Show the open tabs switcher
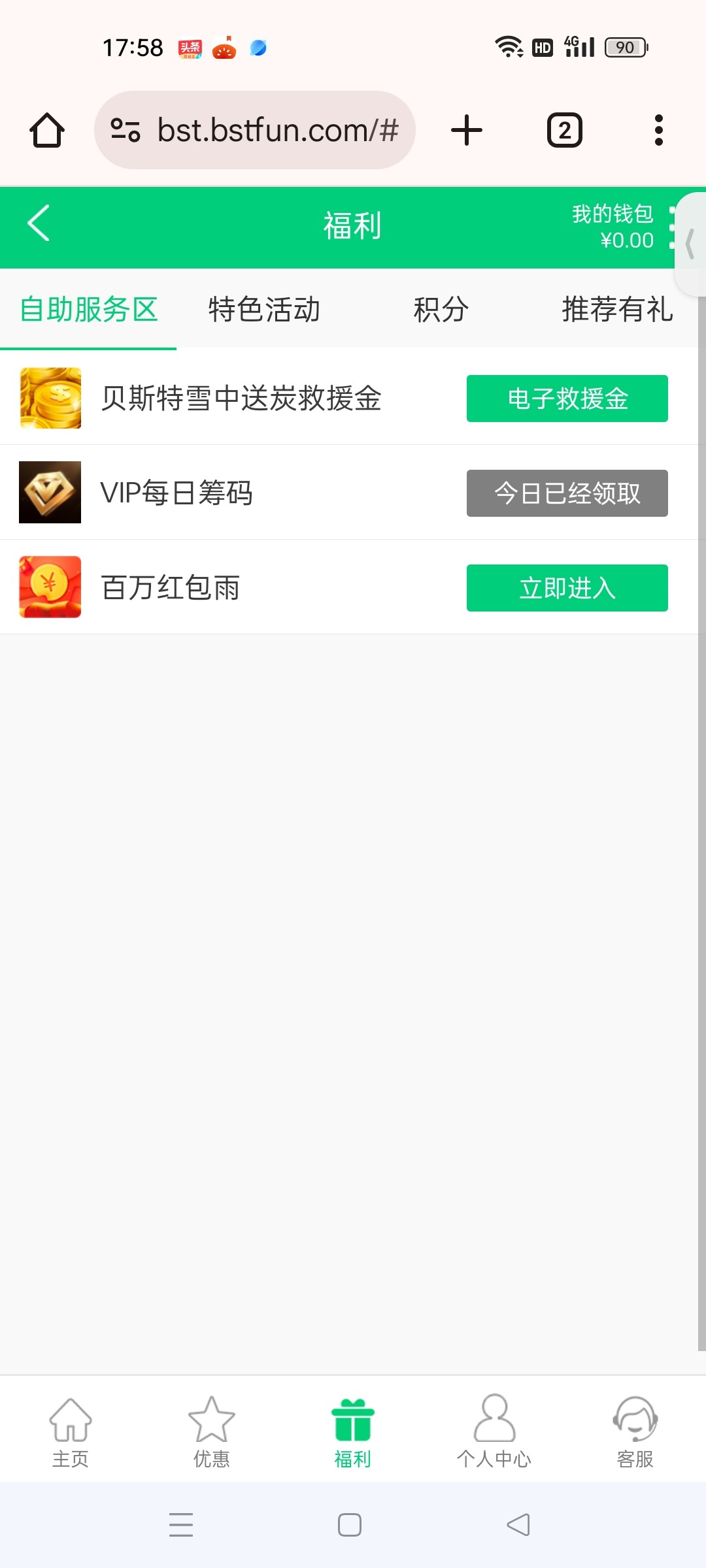The height and width of the screenshot is (1568, 706). [x=564, y=130]
